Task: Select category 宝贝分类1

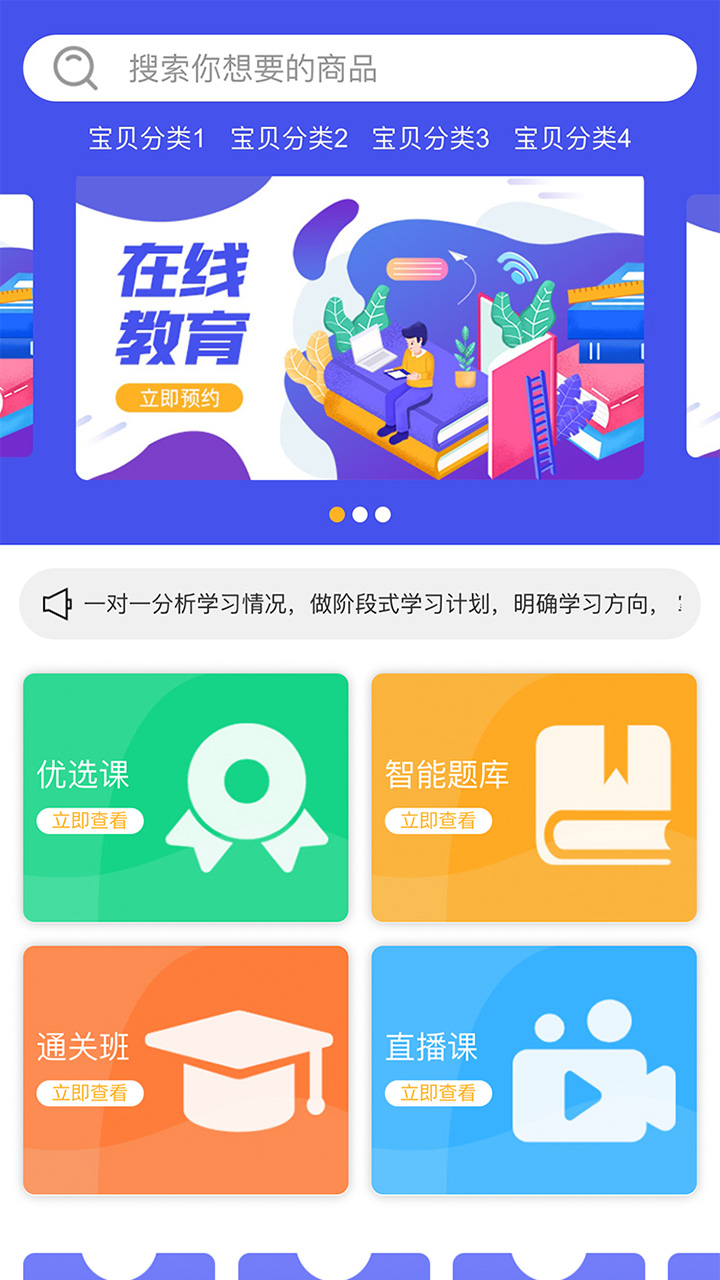Action: tap(146, 138)
